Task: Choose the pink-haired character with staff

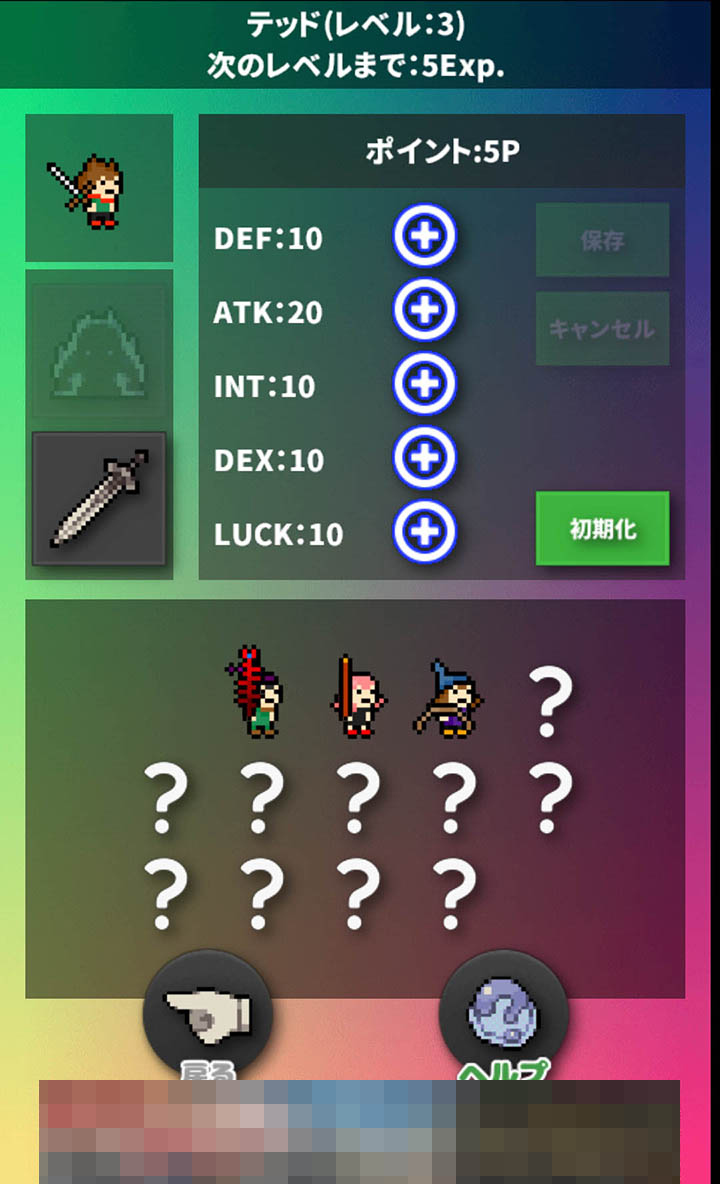Action: (x=358, y=696)
